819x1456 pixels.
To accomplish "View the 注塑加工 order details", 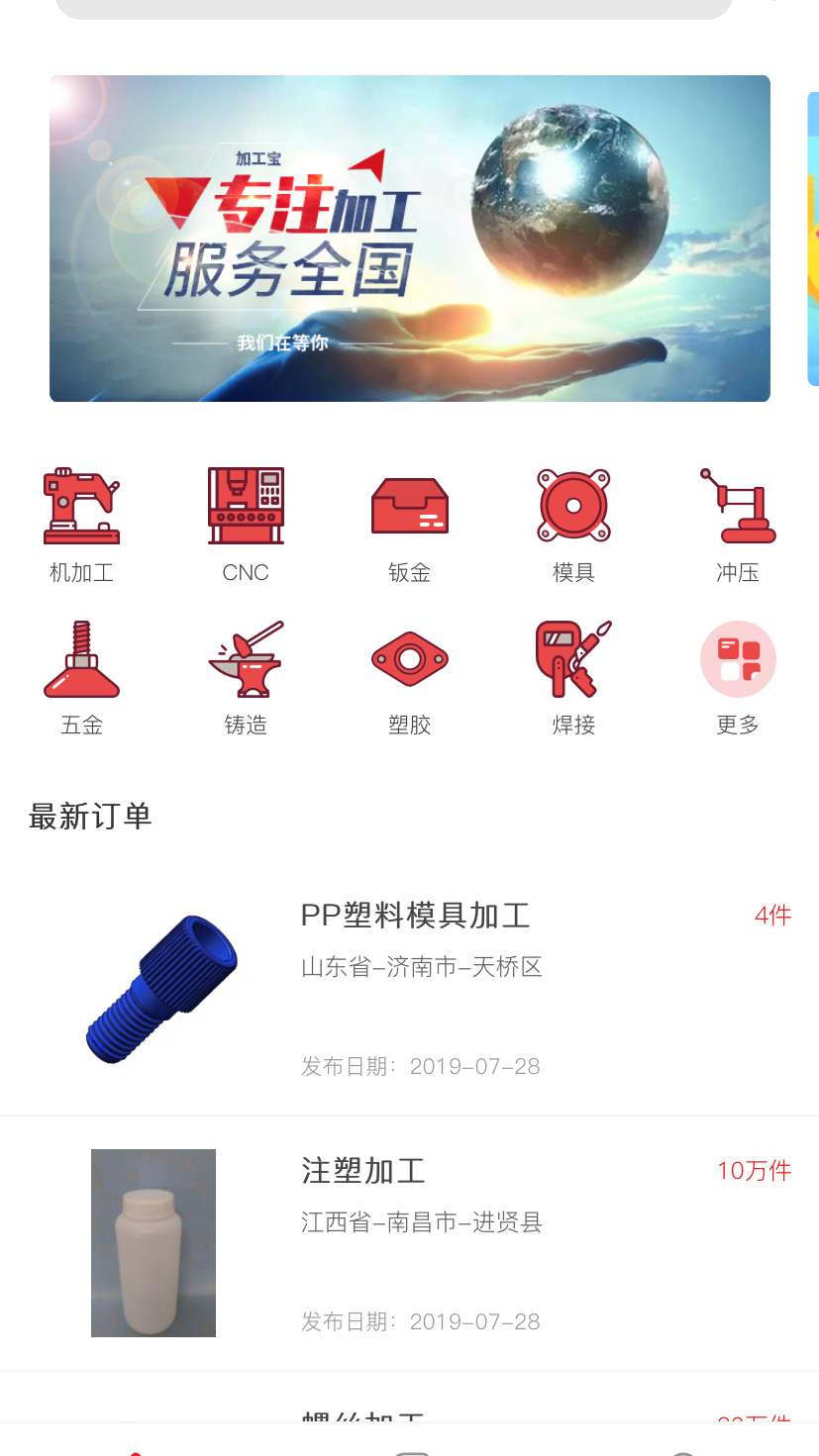I will click(x=362, y=1170).
